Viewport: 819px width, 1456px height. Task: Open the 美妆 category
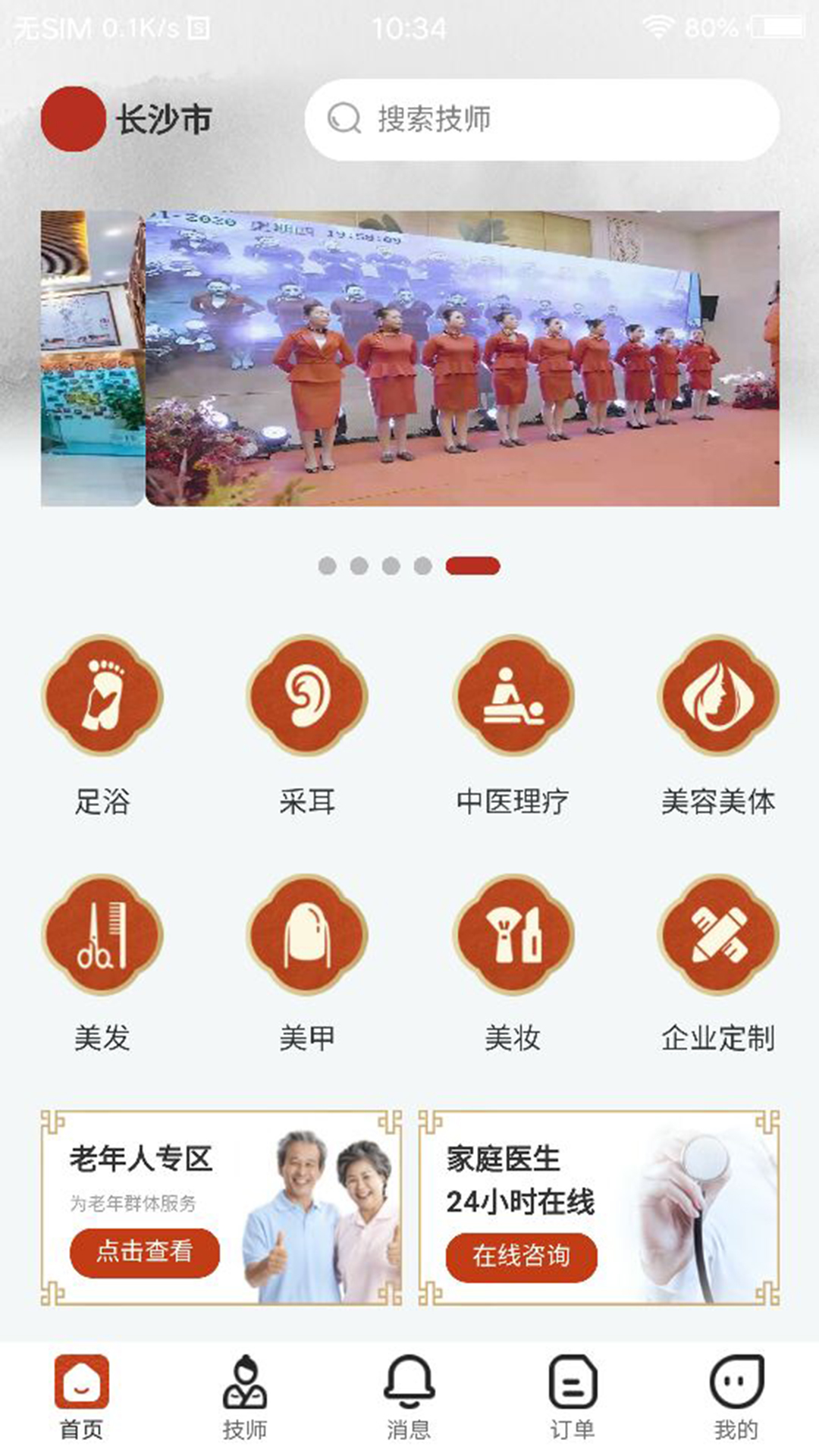point(513,934)
